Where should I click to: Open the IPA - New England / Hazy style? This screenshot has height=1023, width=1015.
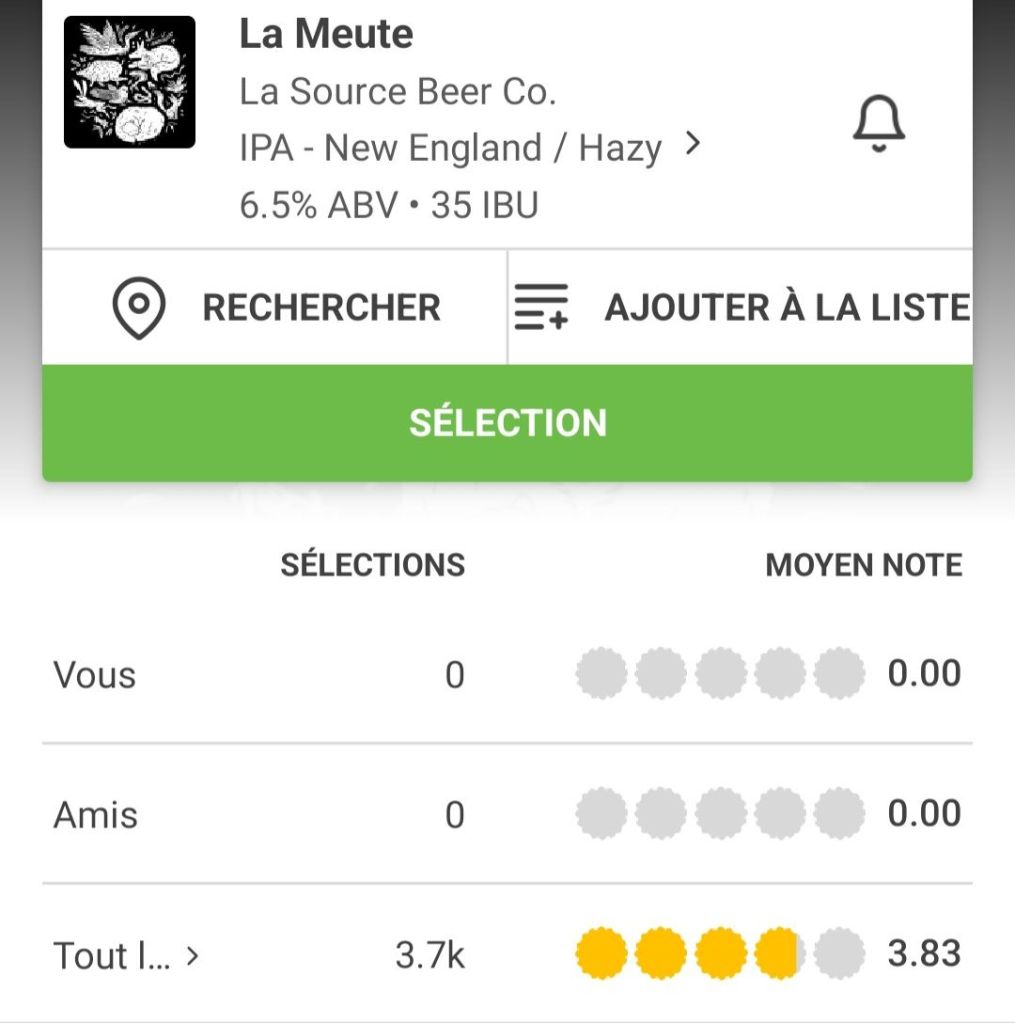(469, 149)
